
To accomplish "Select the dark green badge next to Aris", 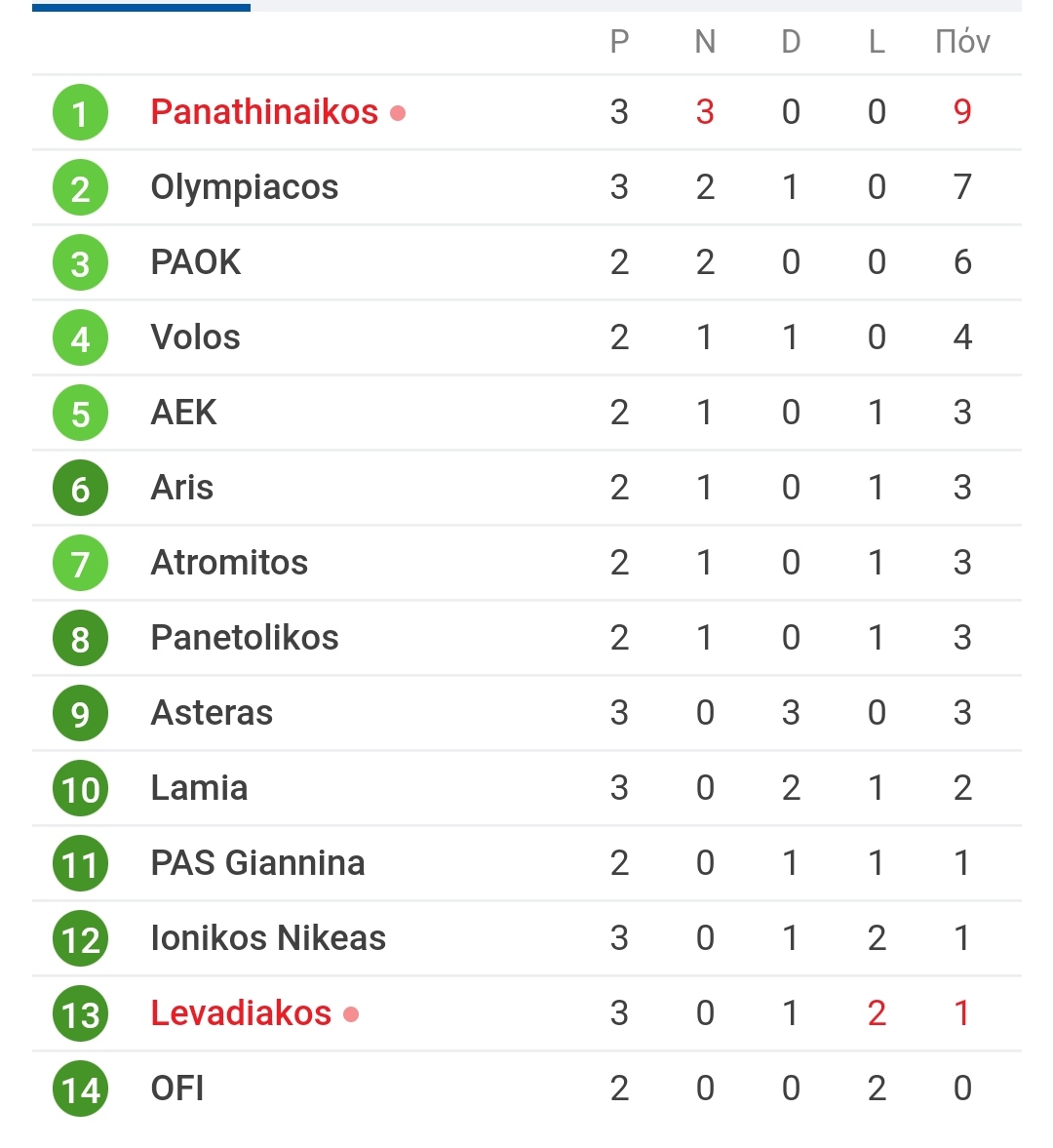I will pyautogui.click(x=79, y=488).
